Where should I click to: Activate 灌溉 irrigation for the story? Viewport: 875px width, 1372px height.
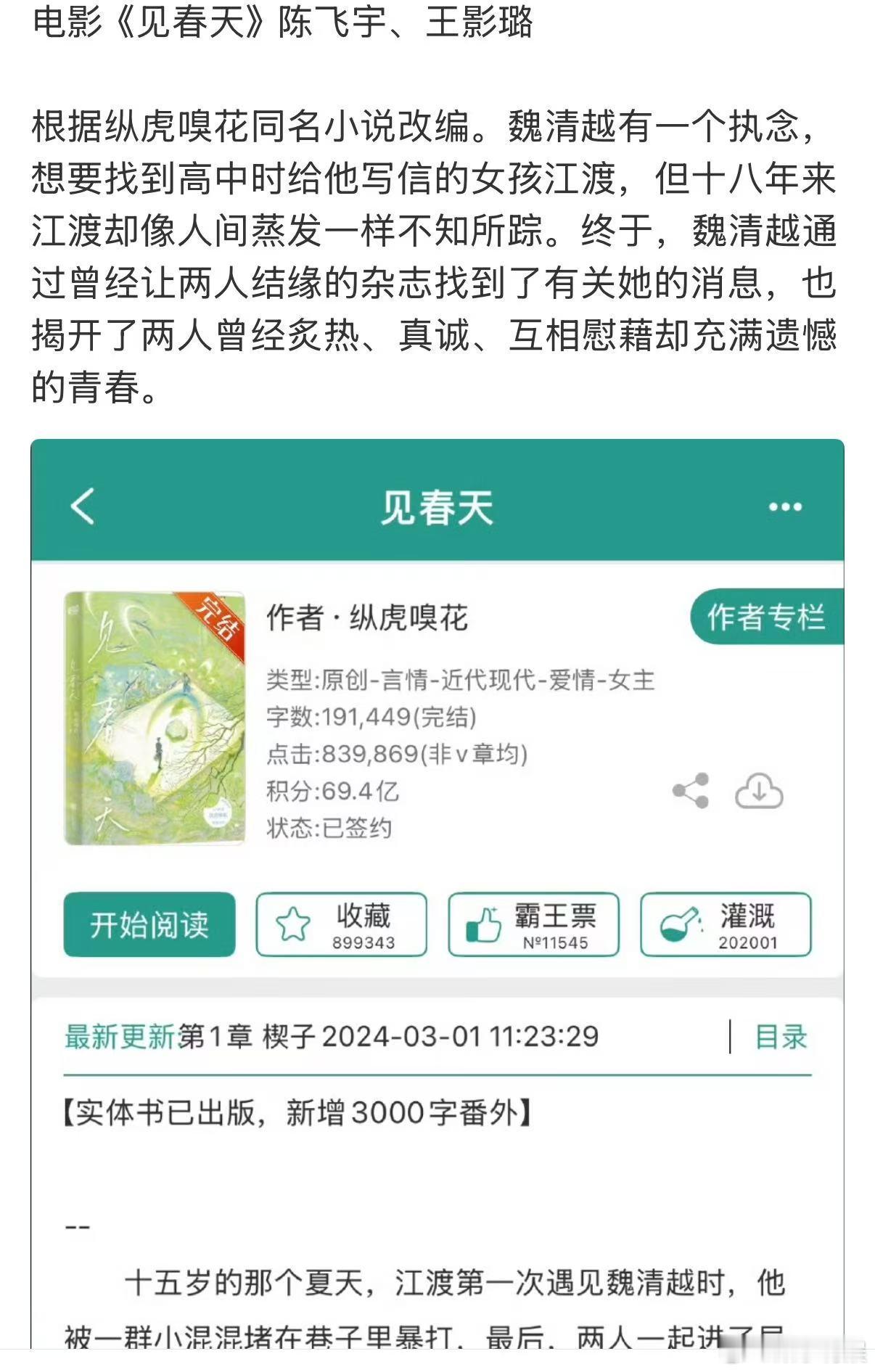pyautogui.click(x=724, y=924)
